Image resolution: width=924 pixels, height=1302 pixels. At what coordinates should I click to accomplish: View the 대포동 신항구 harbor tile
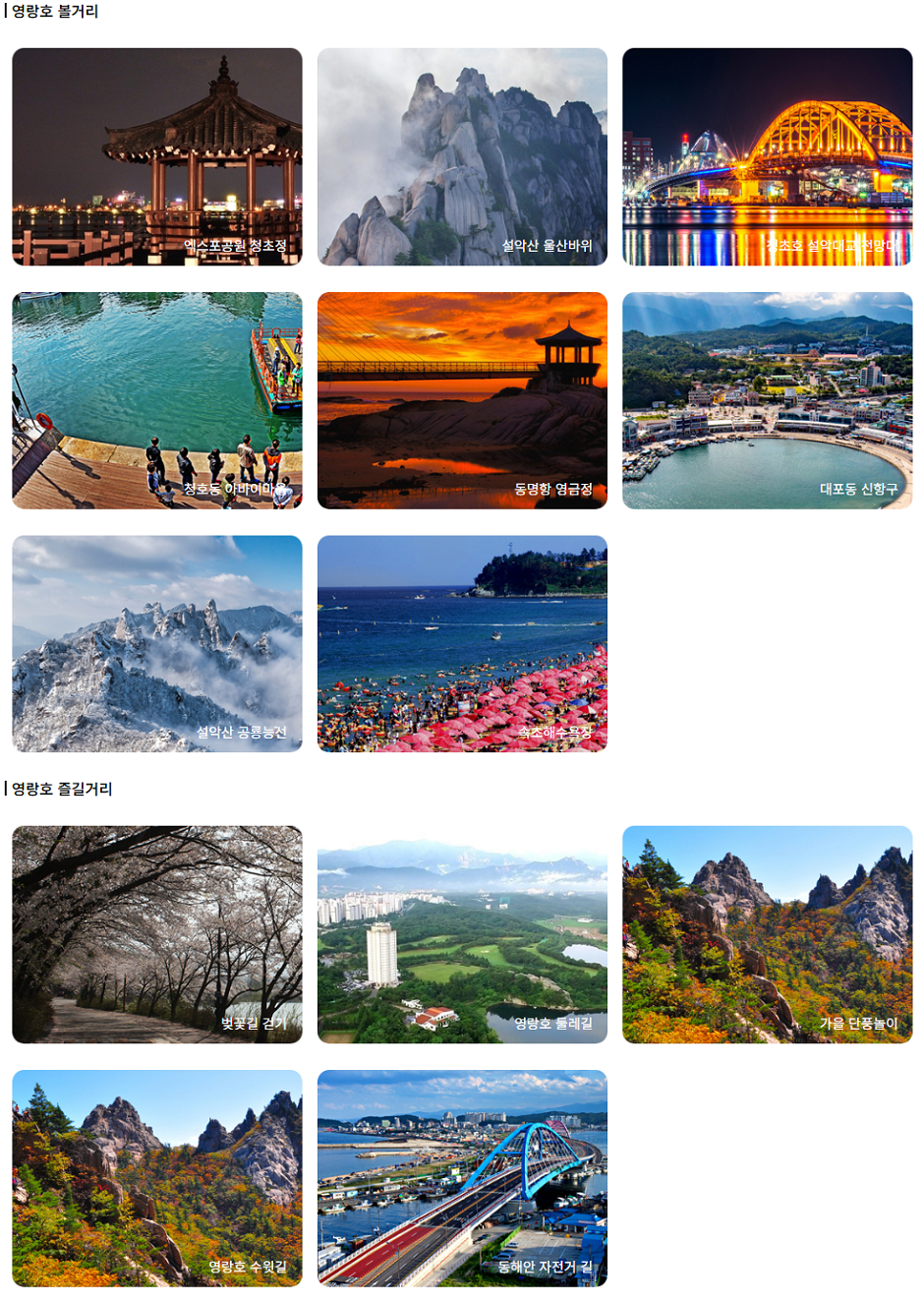(x=767, y=400)
